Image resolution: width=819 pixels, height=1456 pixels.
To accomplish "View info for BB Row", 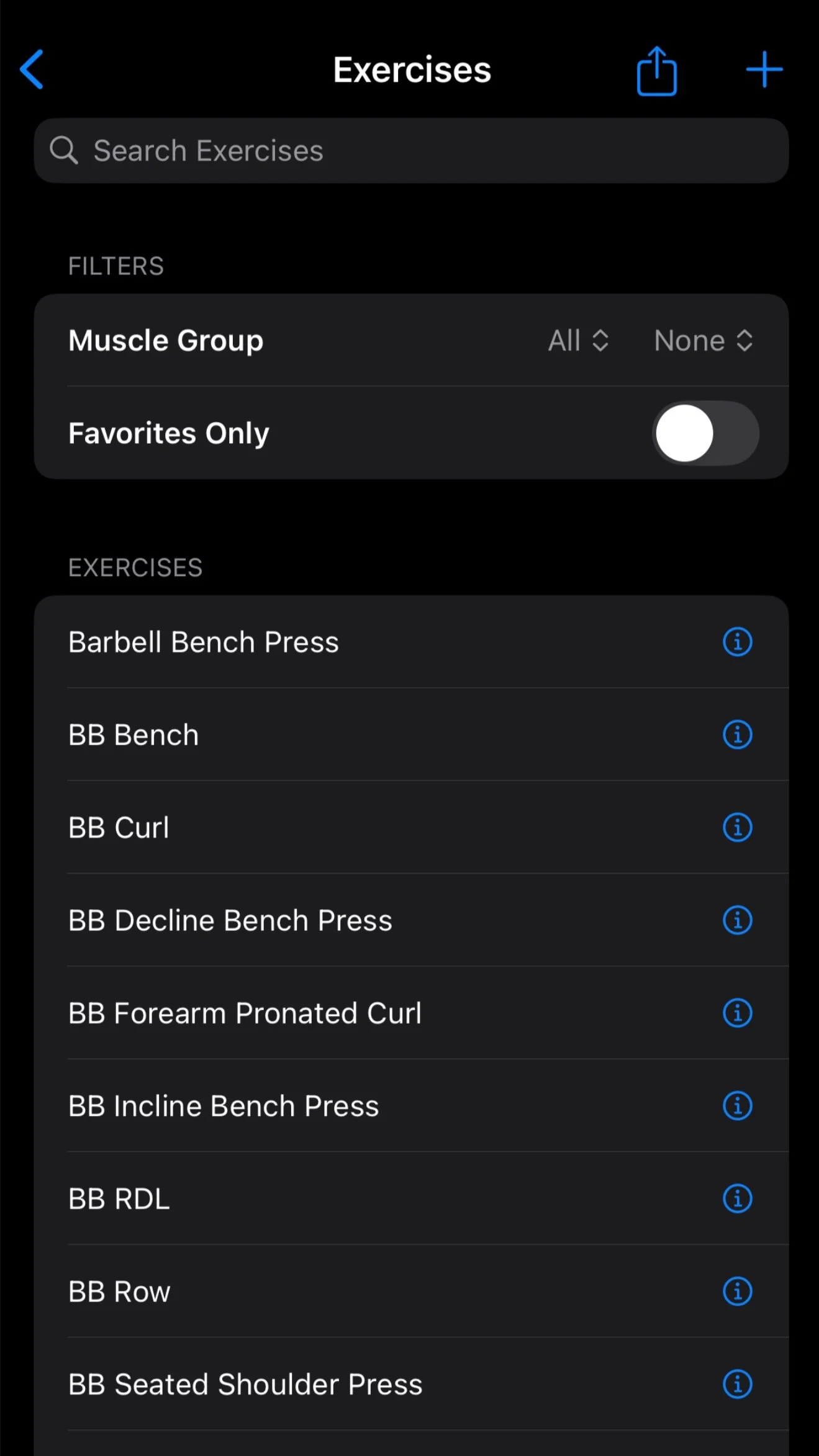I will 737,1292.
